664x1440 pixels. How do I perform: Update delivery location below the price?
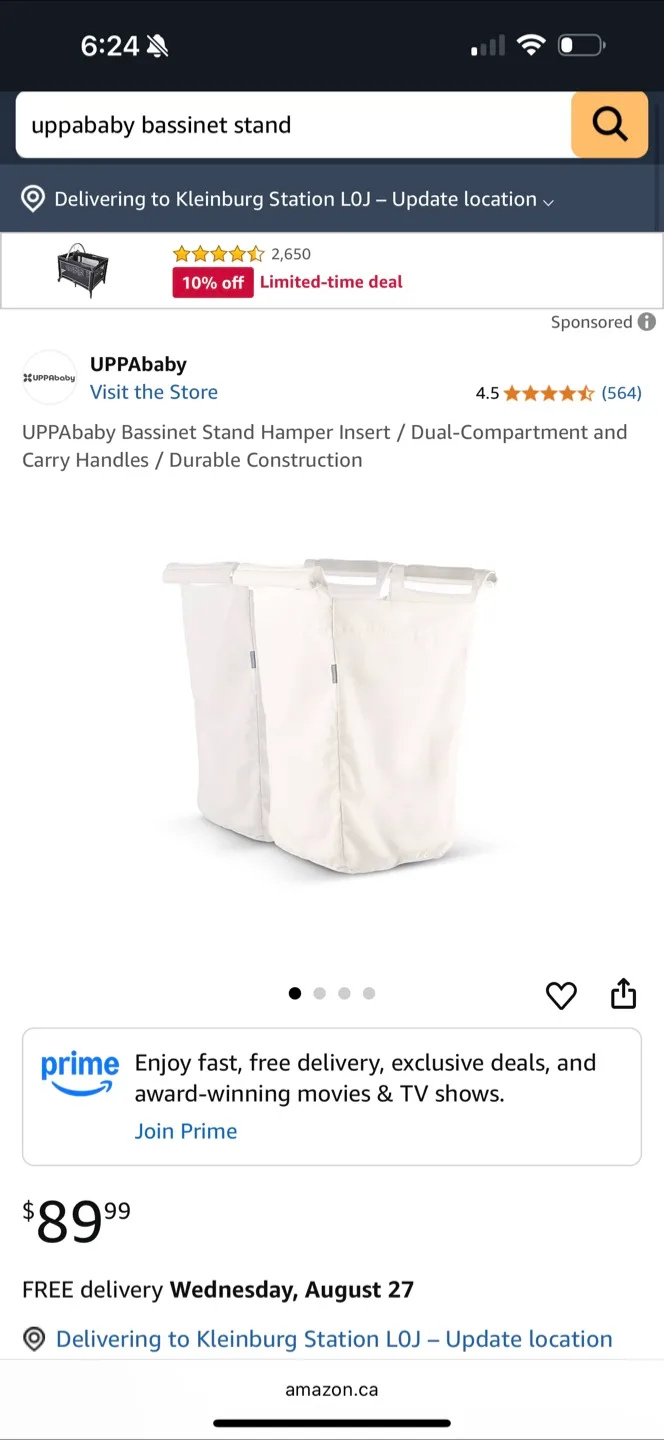[x=333, y=1339]
